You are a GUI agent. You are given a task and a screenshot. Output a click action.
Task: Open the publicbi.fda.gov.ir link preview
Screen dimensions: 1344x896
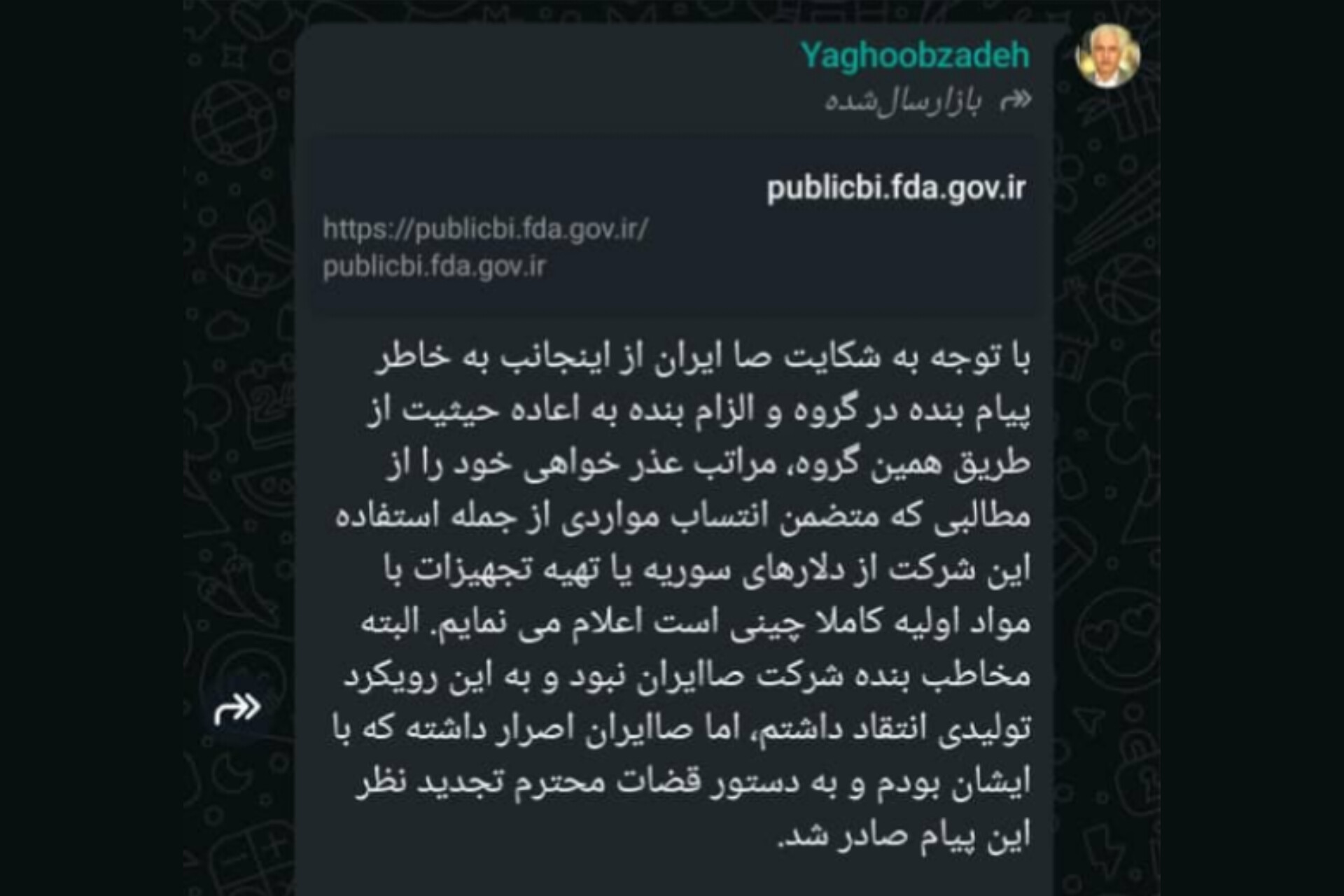point(895,189)
